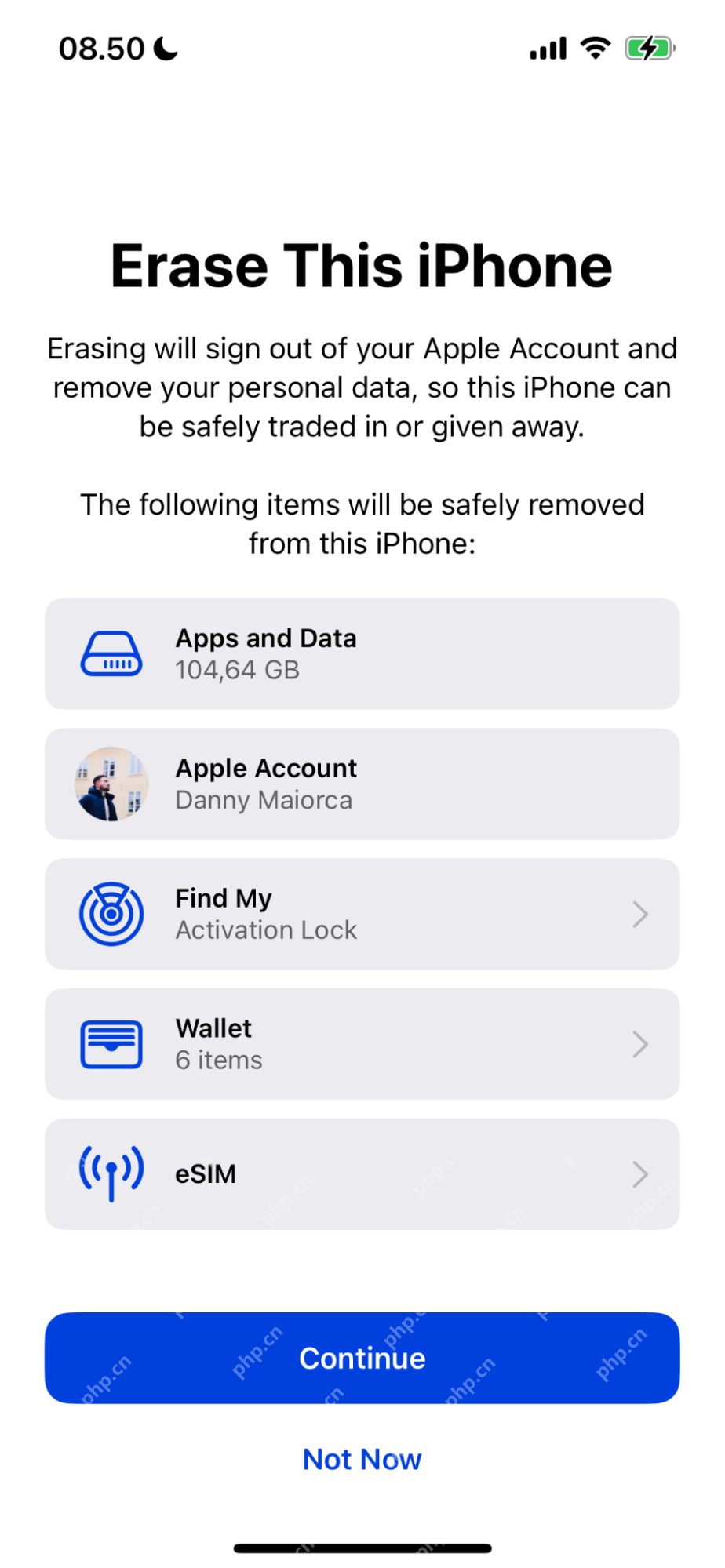Select the Wallet row showing 6 items
This screenshot has width=725, height=1568.
coord(362,1043)
